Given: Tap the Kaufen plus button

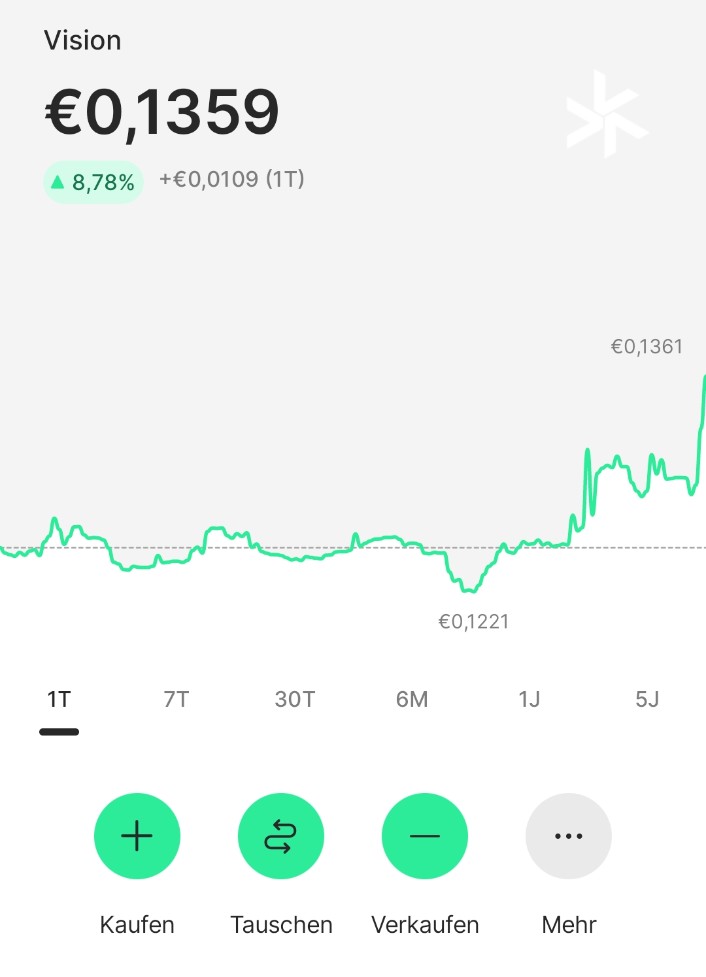Looking at the screenshot, I should click(137, 837).
